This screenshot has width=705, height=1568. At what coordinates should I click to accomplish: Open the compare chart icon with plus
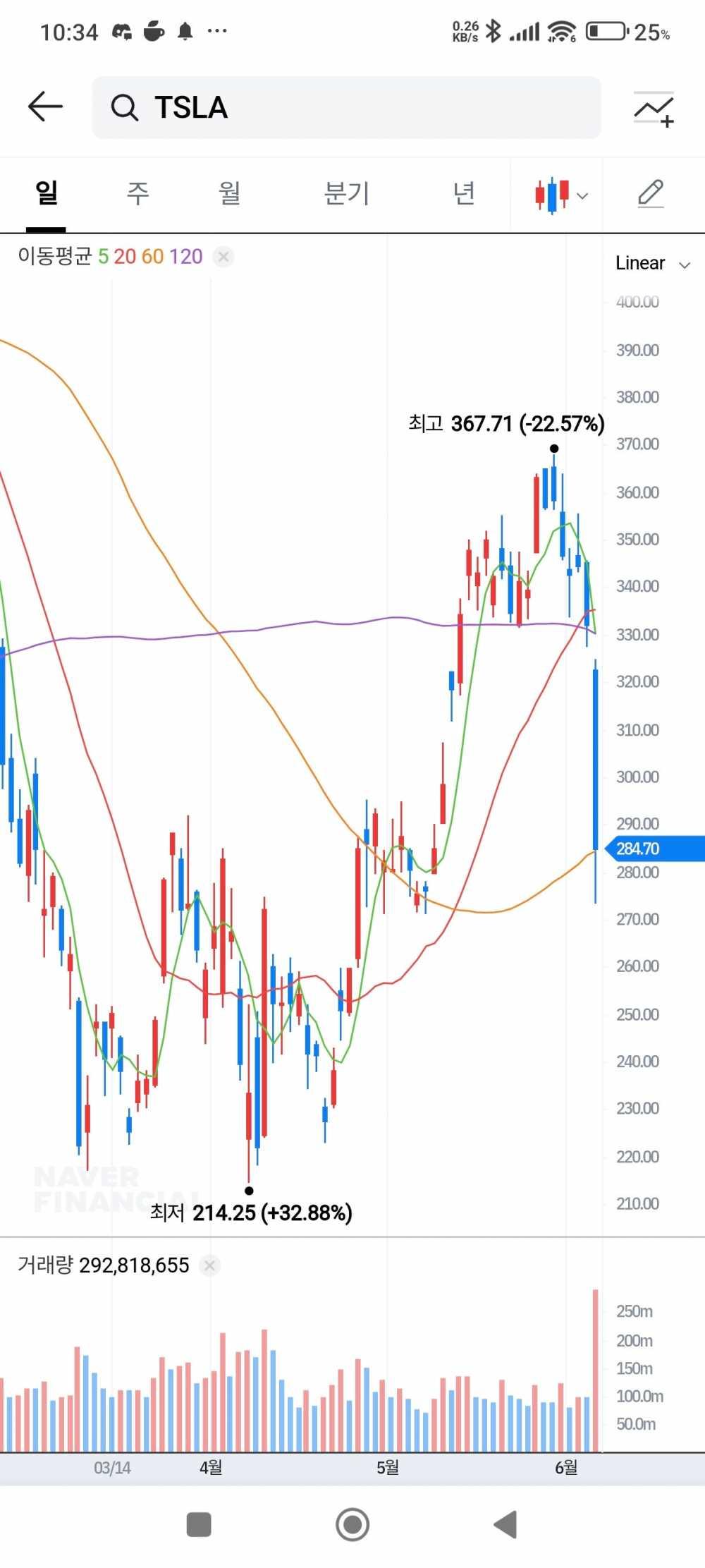[654, 109]
